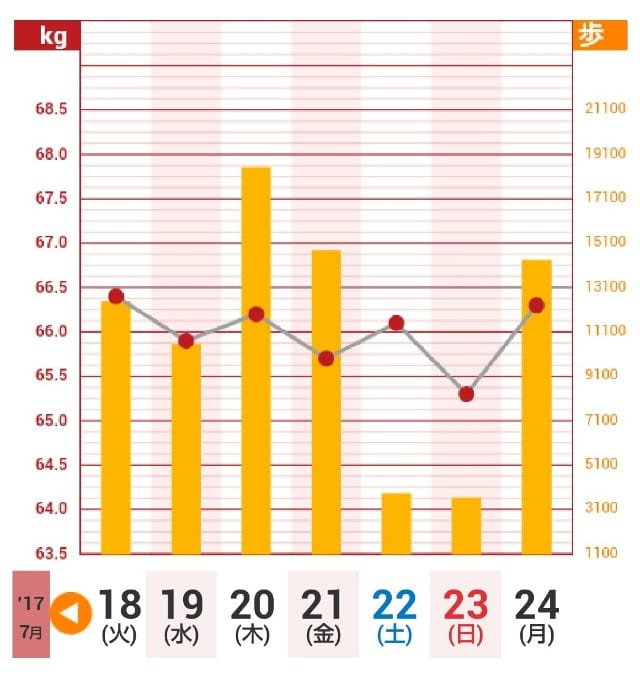Screen dimensions: 640x681
Task: Select the day 20 (木)
Action: [x=252, y=615]
